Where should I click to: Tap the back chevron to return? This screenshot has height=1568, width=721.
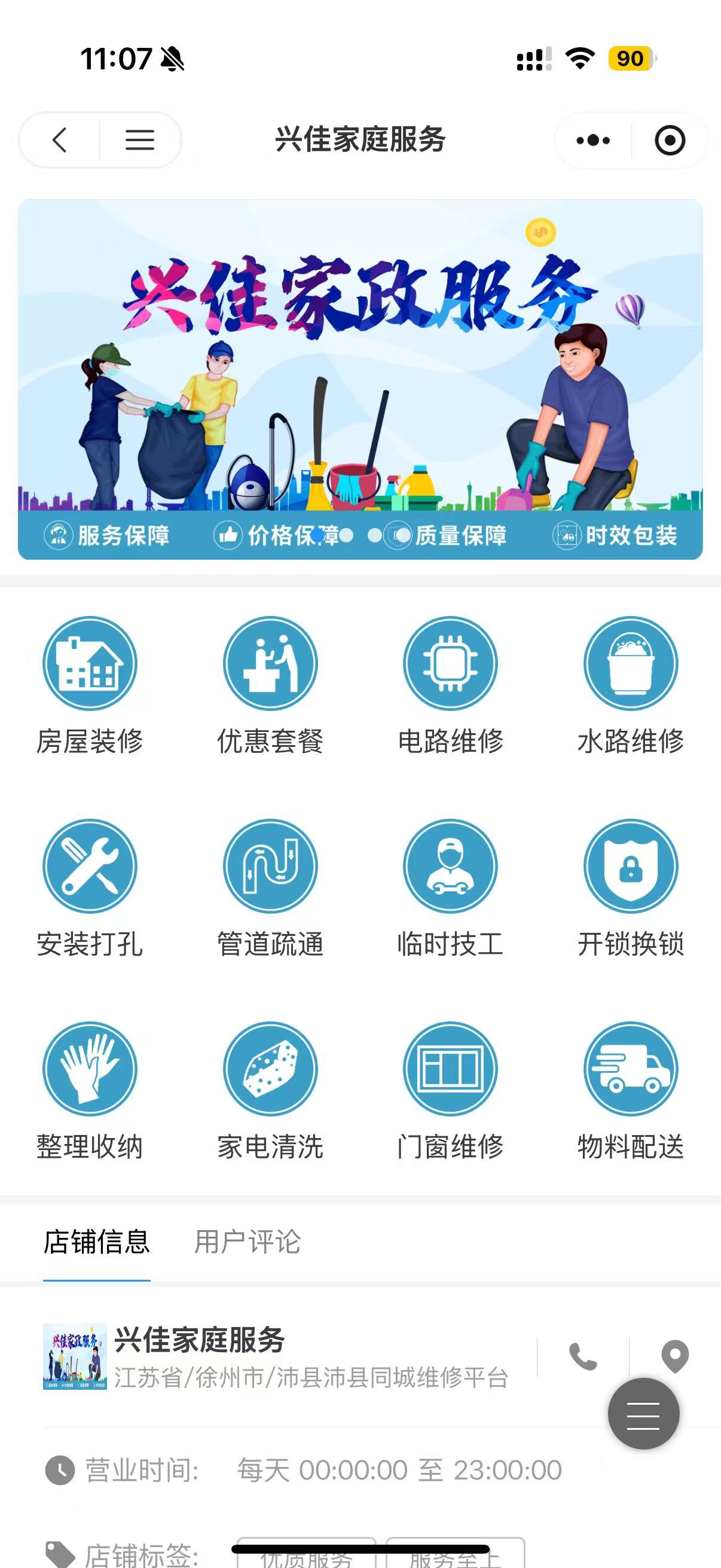[x=59, y=139]
